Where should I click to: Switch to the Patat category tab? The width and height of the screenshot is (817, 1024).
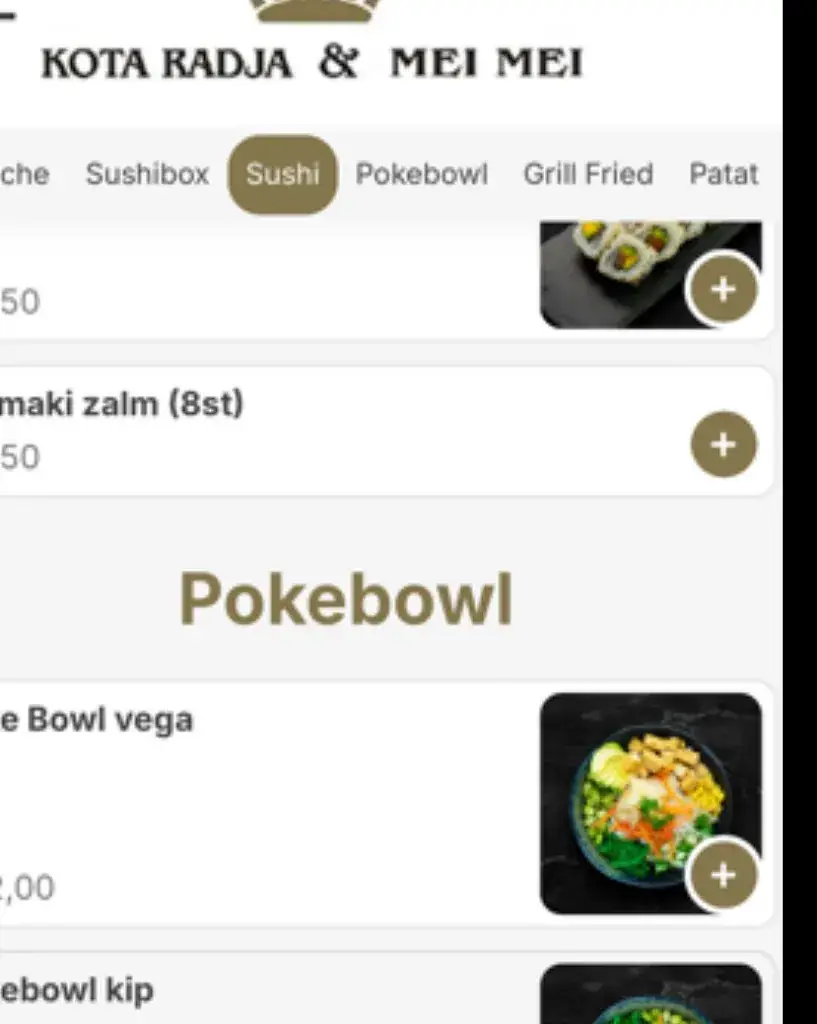724,174
